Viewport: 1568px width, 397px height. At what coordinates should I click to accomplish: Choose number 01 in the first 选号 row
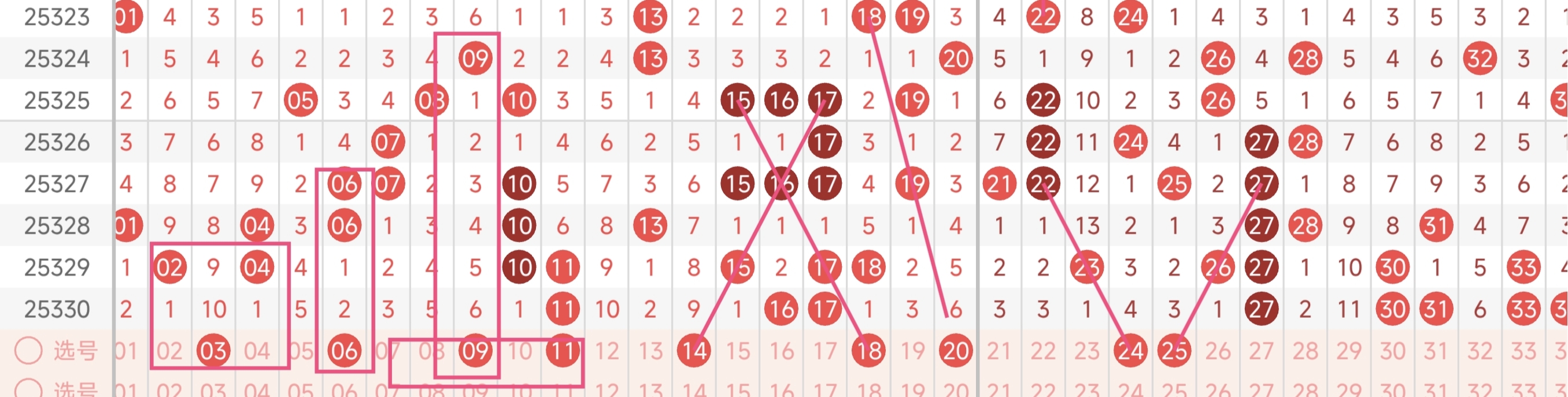coord(127,351)
